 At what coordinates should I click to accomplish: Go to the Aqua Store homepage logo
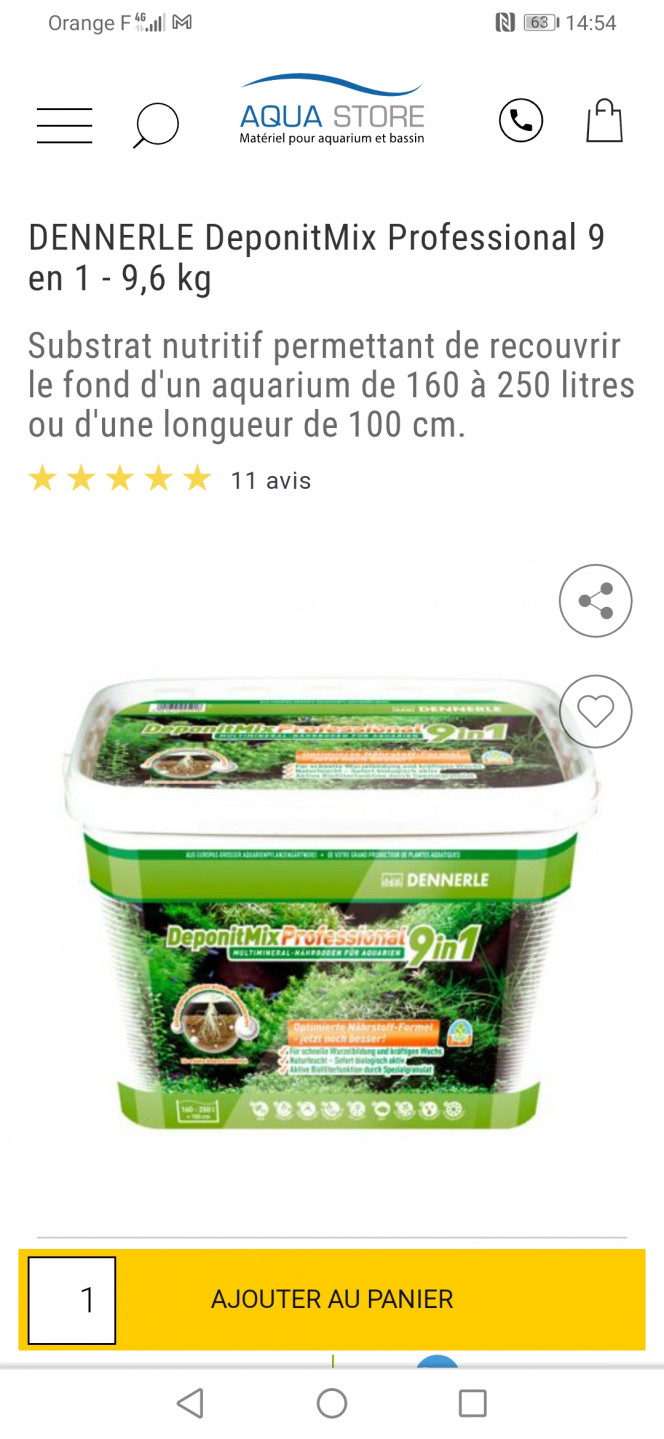click(332, 110)
